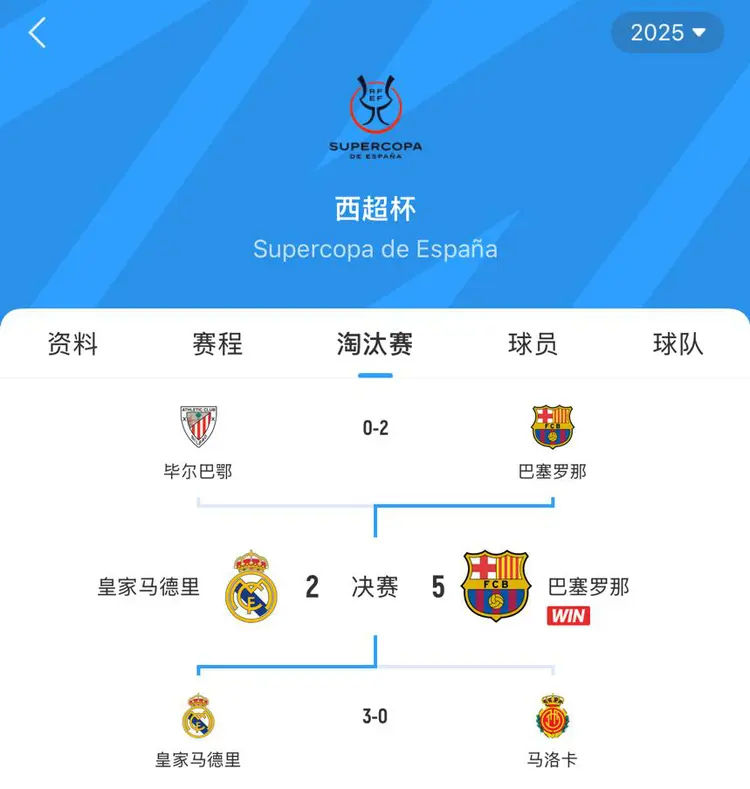Switch to the 赛程 tab
The height and width of the screenshot is (789, 750).
[x=217, y=344]
